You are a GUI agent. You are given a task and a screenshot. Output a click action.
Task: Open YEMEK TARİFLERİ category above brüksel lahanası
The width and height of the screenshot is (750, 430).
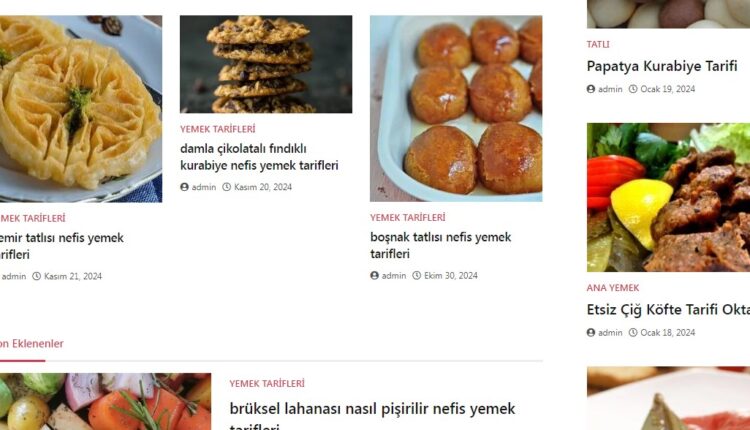[267, 383]
